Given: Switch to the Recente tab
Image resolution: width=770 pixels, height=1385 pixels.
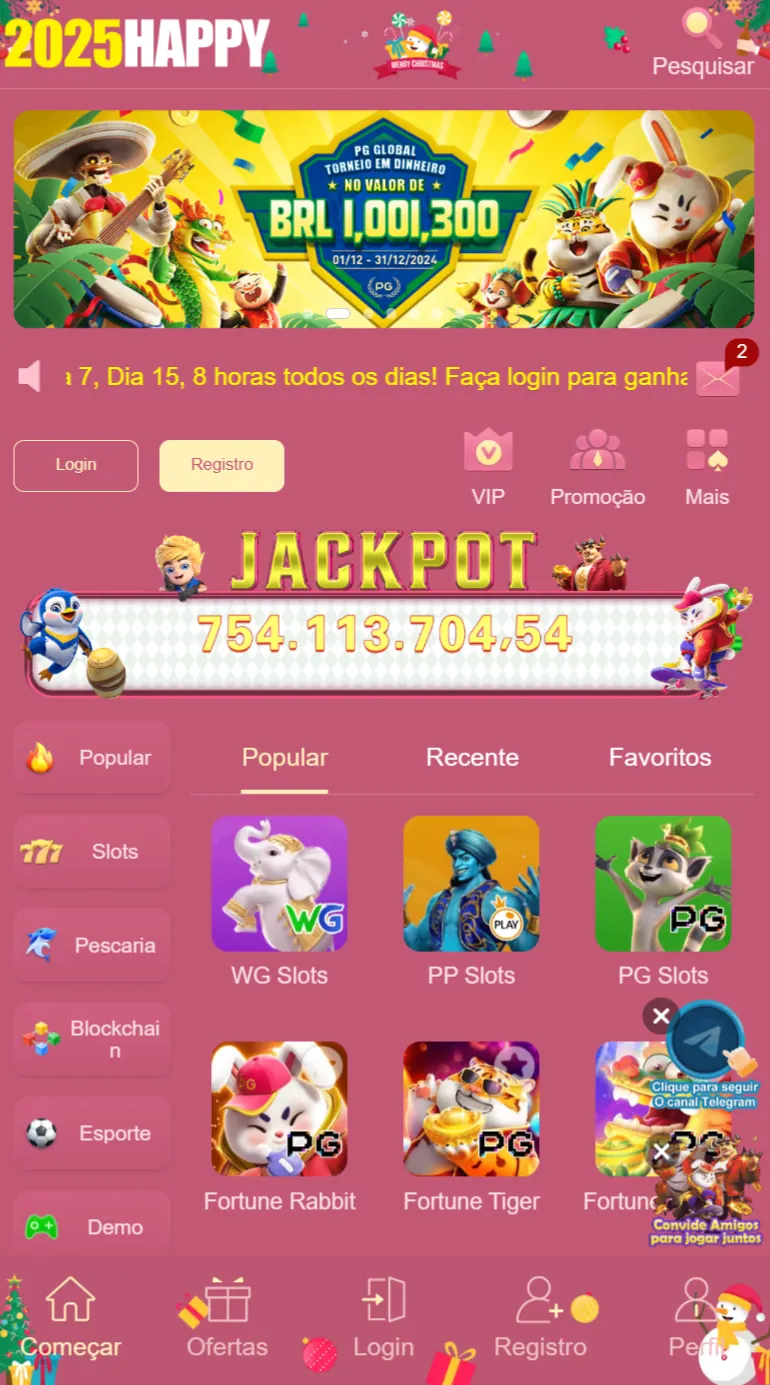Looking at the screenshot, I should [472, 758].
